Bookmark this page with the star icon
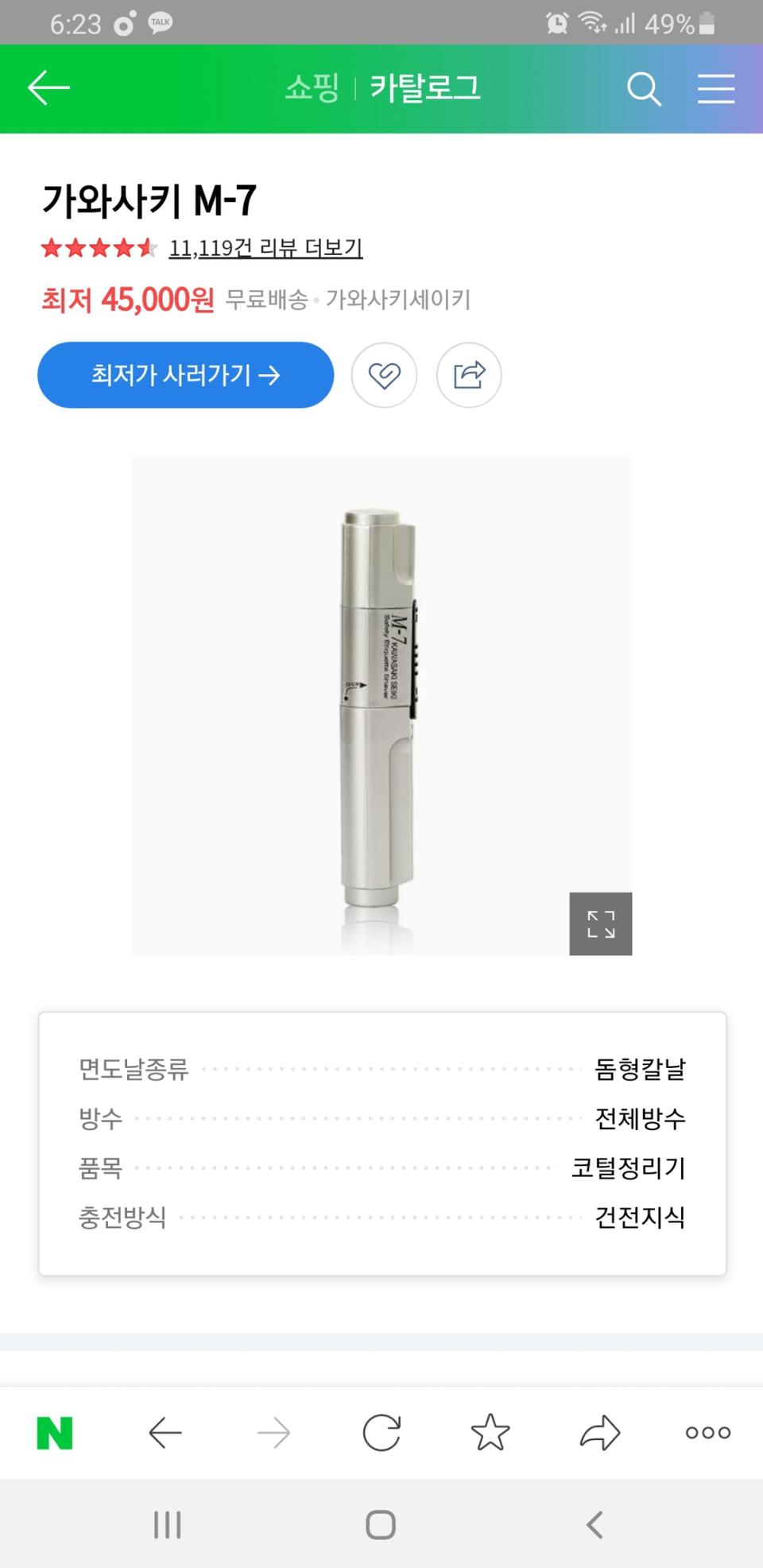Image resolution: width=763 pixels, height=1568 pixels. click(490, 1433)
